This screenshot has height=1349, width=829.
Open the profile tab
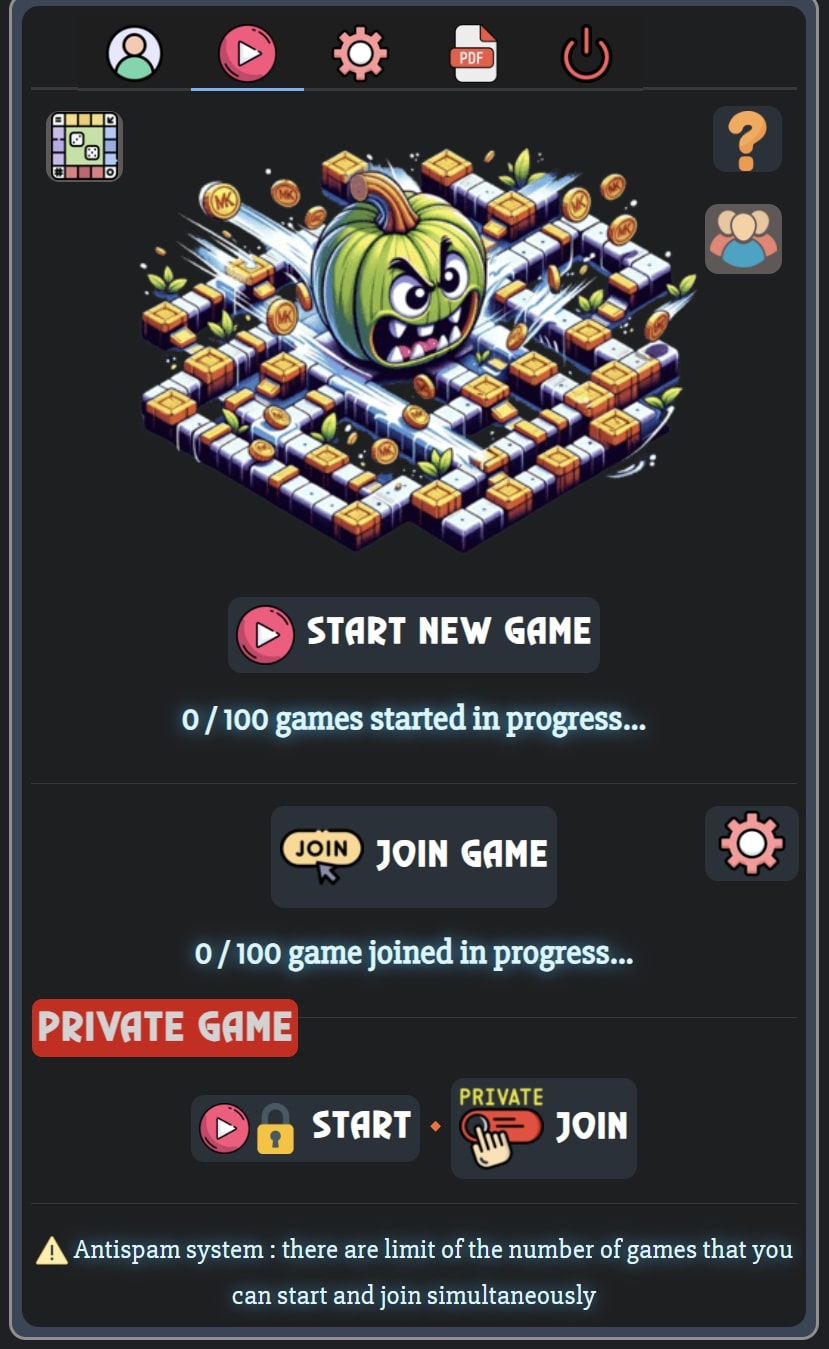pyautogui.click(x=134, y=53)
